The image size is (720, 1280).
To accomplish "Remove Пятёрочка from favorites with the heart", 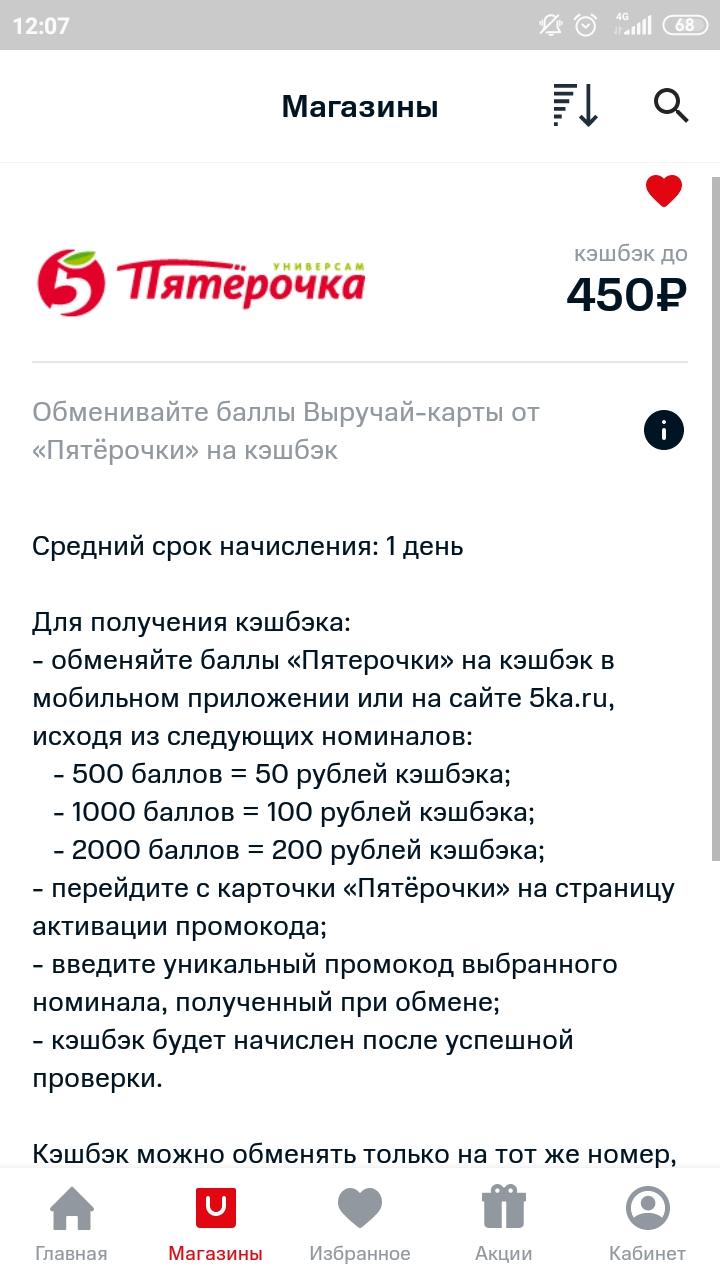I will (x=664, y=190).
